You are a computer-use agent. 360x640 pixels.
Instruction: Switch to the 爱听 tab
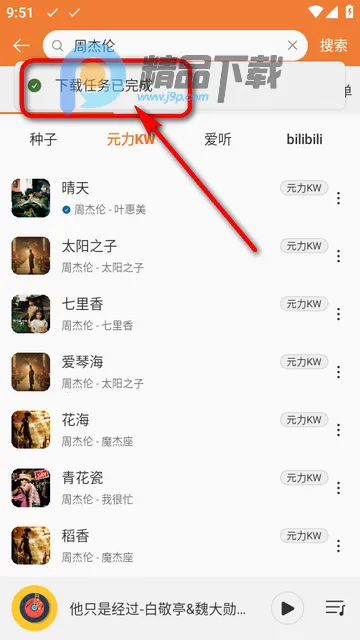pyautogui.click(x=218, y=140)
